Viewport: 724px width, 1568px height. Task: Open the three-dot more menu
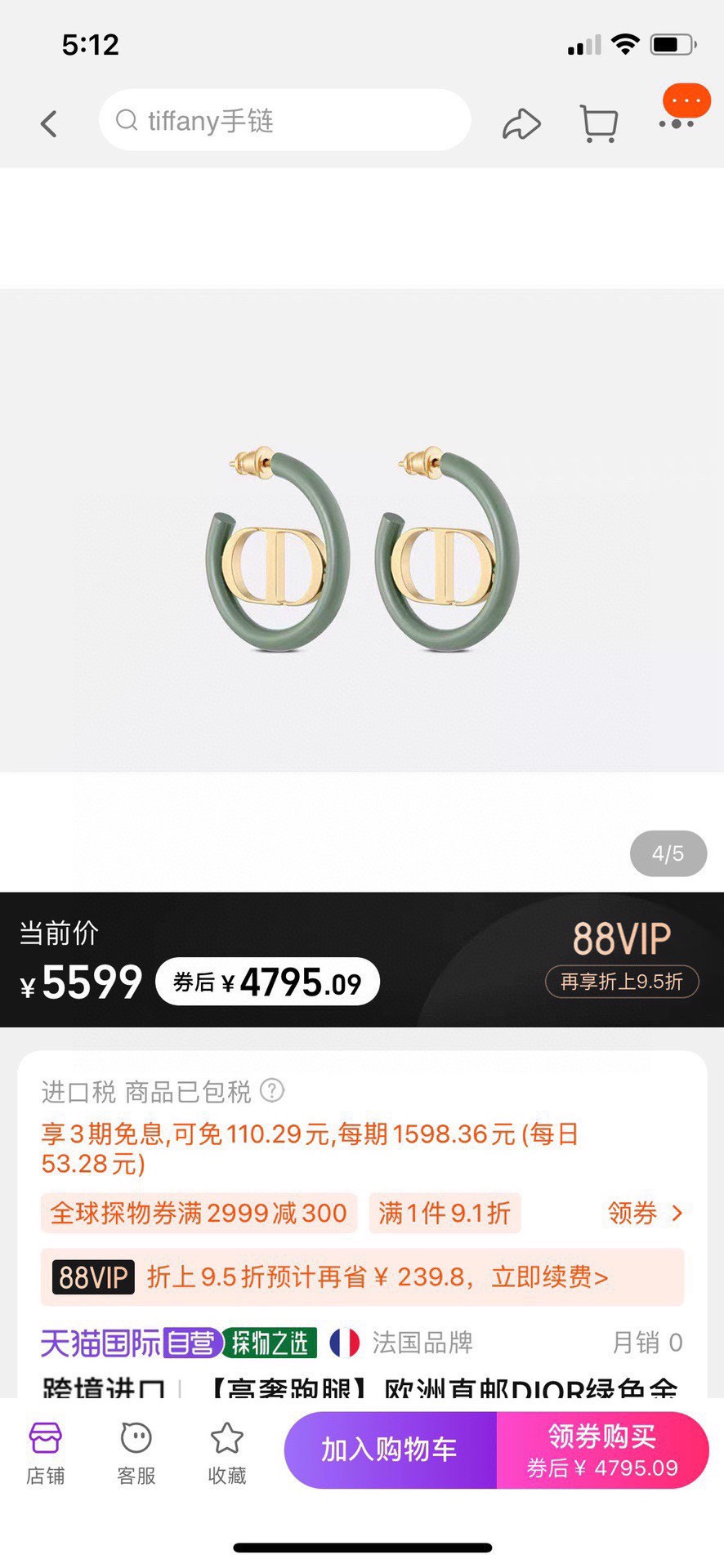(677, 123)
